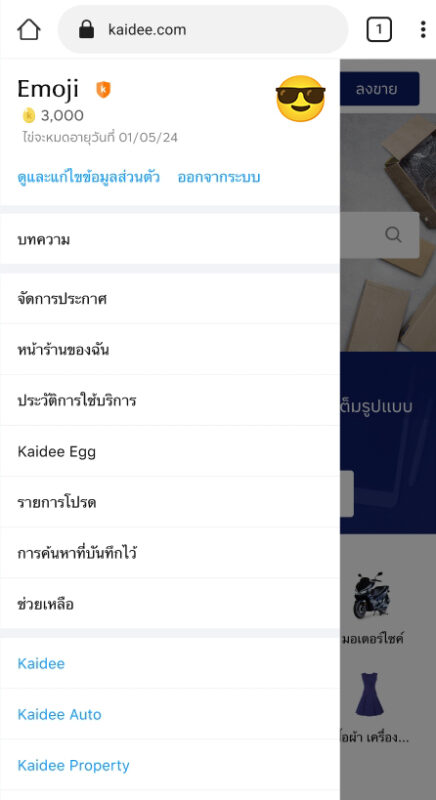Viewport: 436px width, 800px height.
Task: Open the browser overflow menu
Action: coord(423,30)
